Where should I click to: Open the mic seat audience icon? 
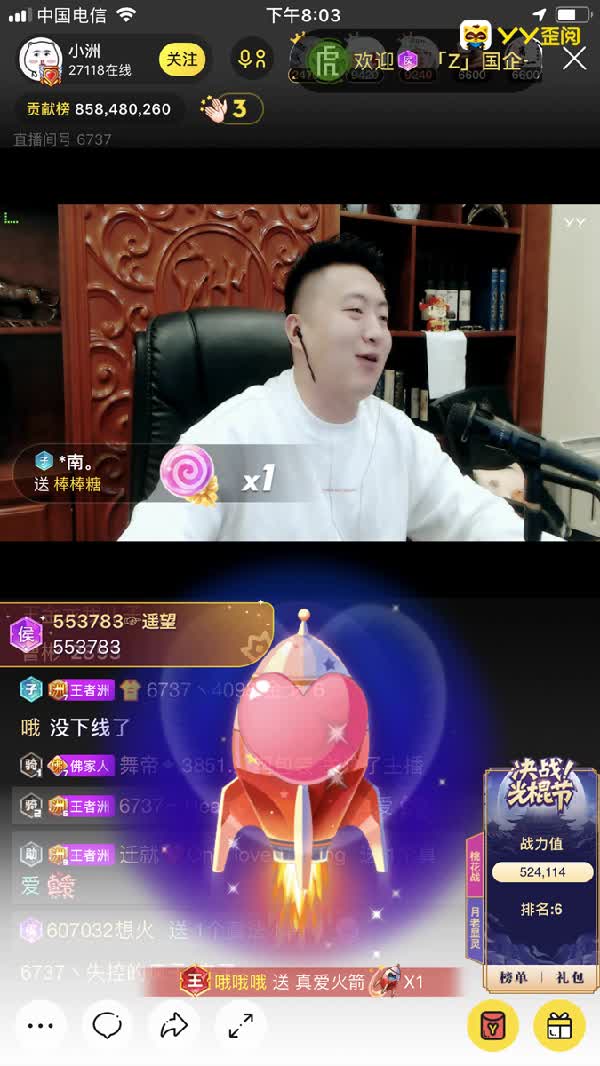[252, 60]
